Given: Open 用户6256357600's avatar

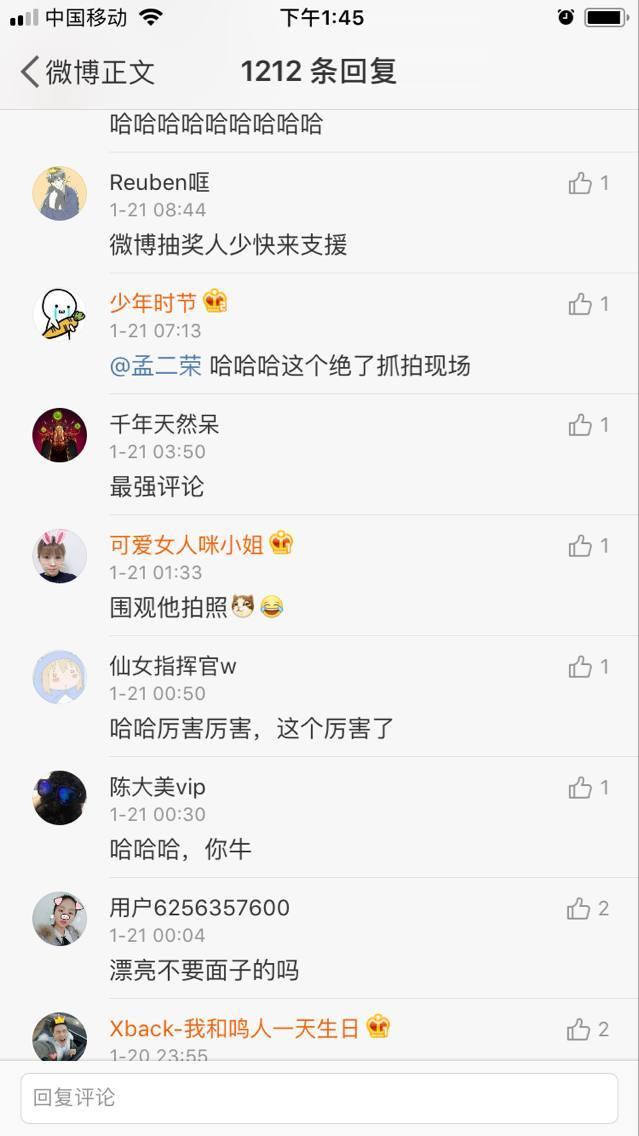Looking at the screenshot, I should pyautogui.click(x=59, y=919).
